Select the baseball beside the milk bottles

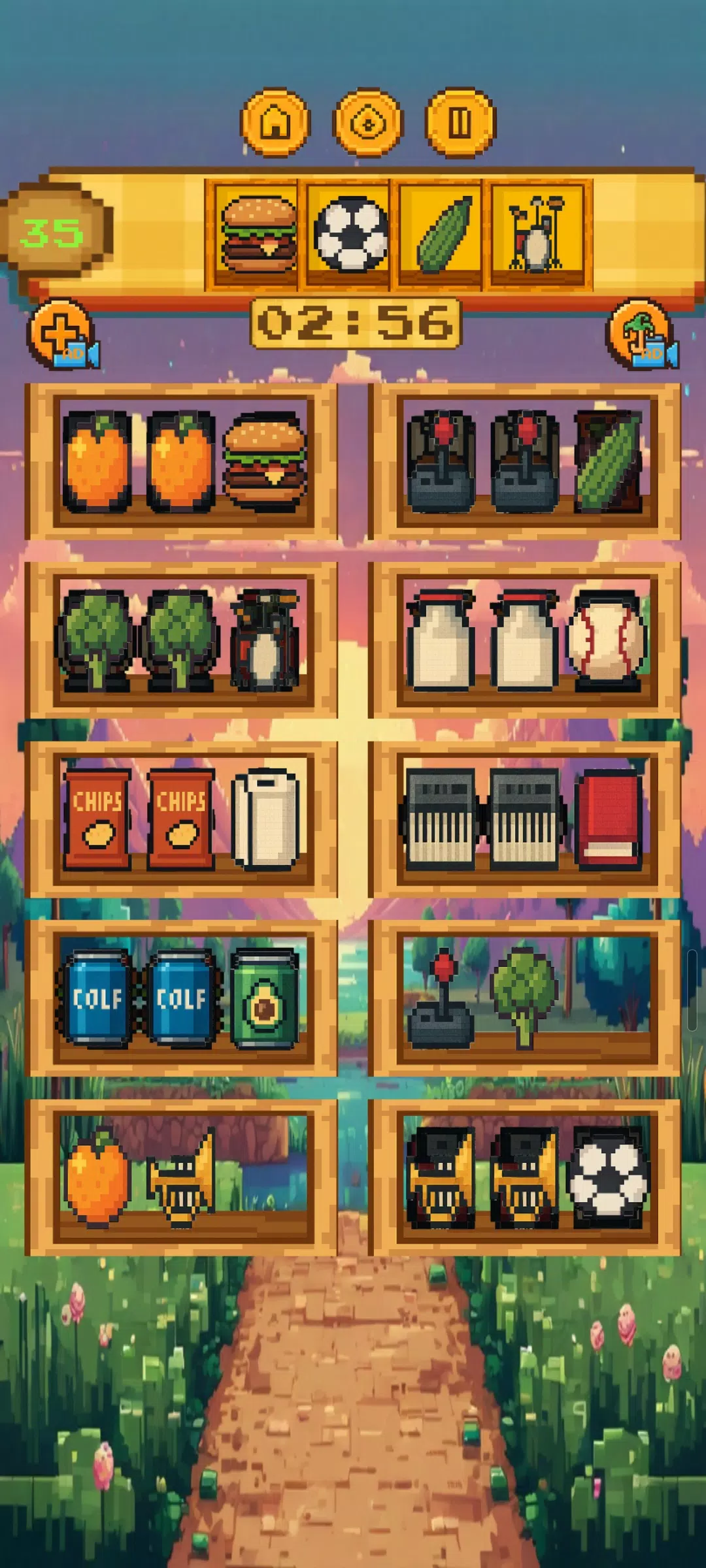click(x=608, y=640)
